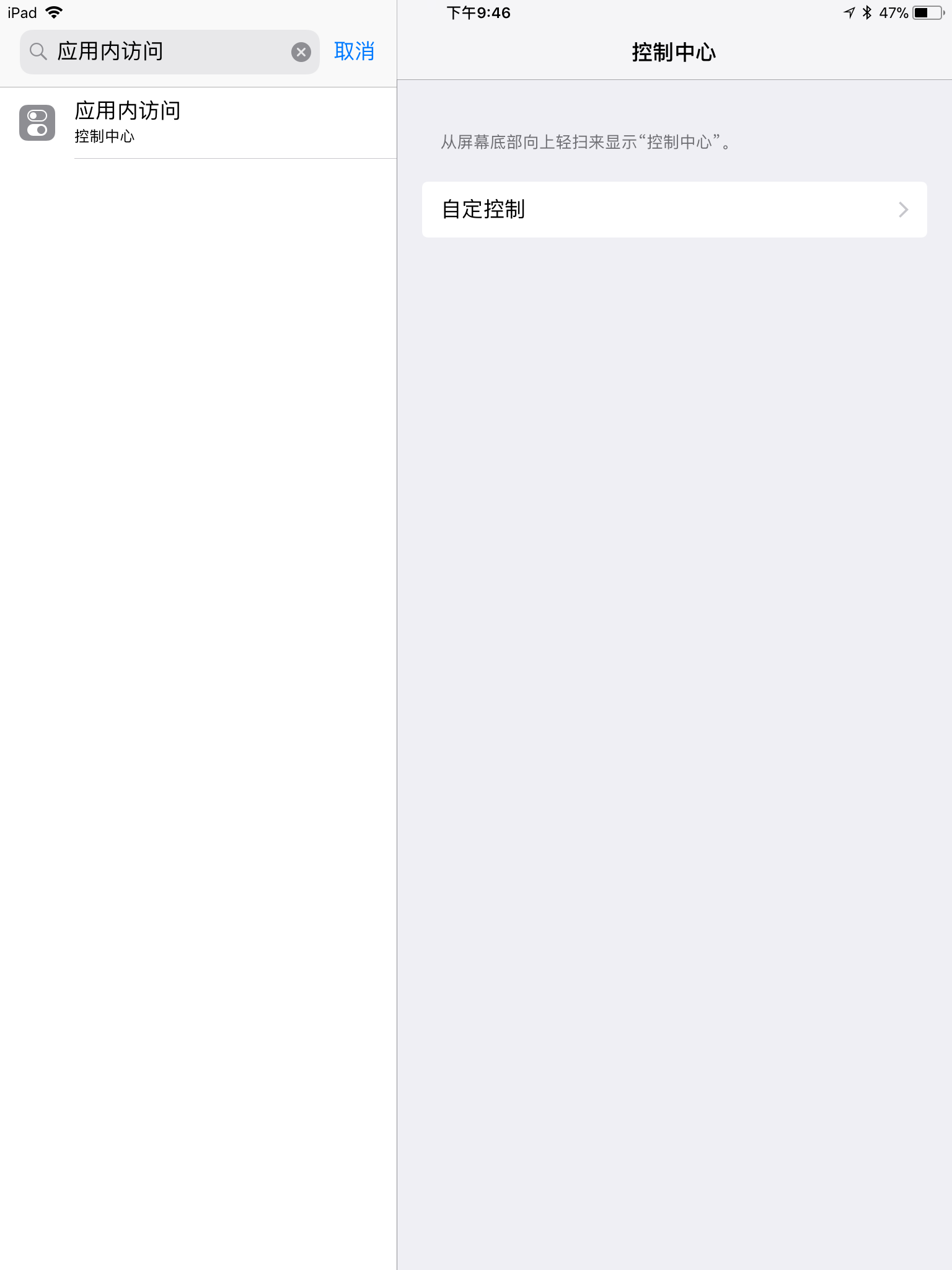Open 自定控制 settings

674,210
